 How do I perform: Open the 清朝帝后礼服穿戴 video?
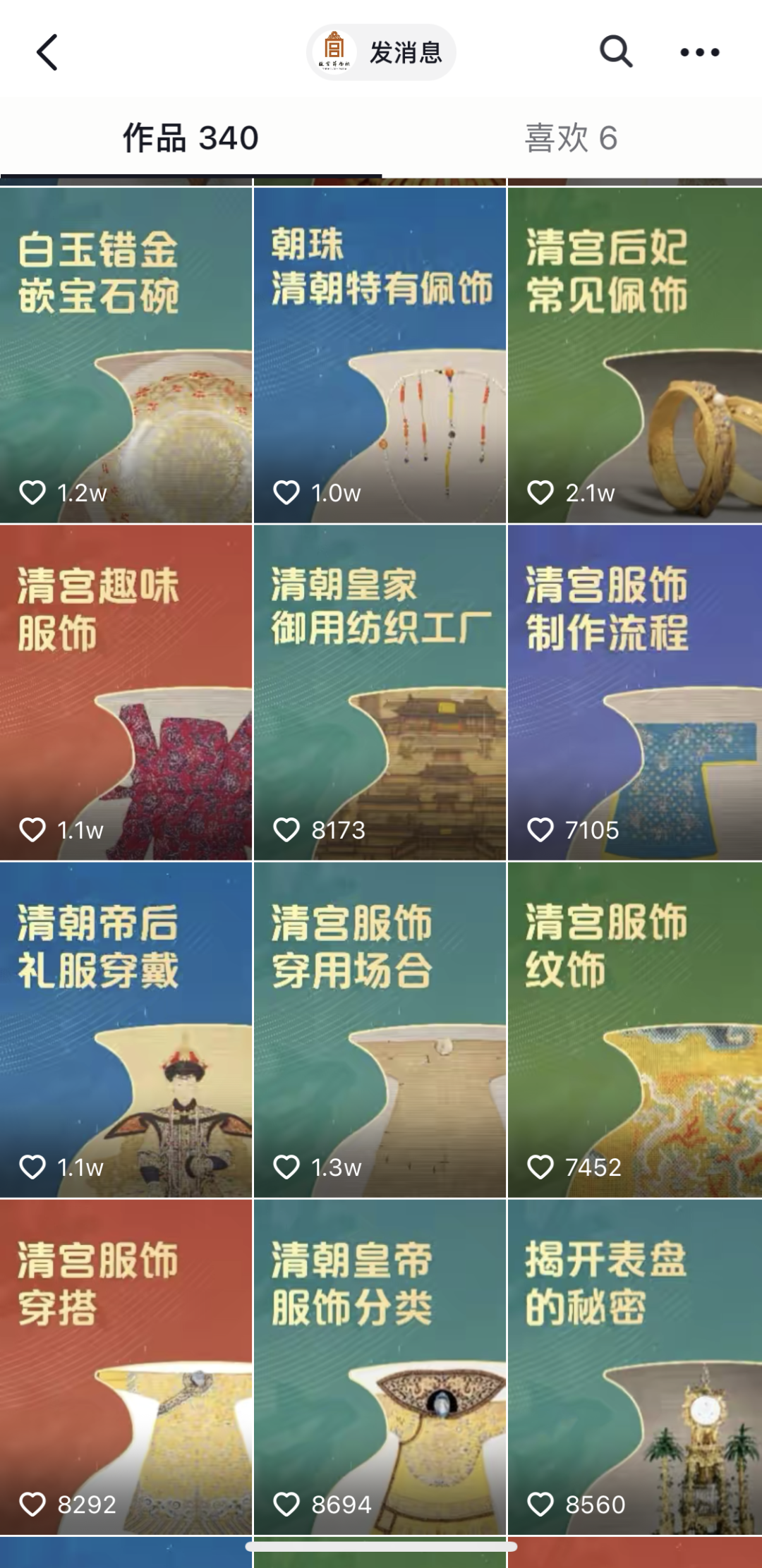coord(126,1030)
